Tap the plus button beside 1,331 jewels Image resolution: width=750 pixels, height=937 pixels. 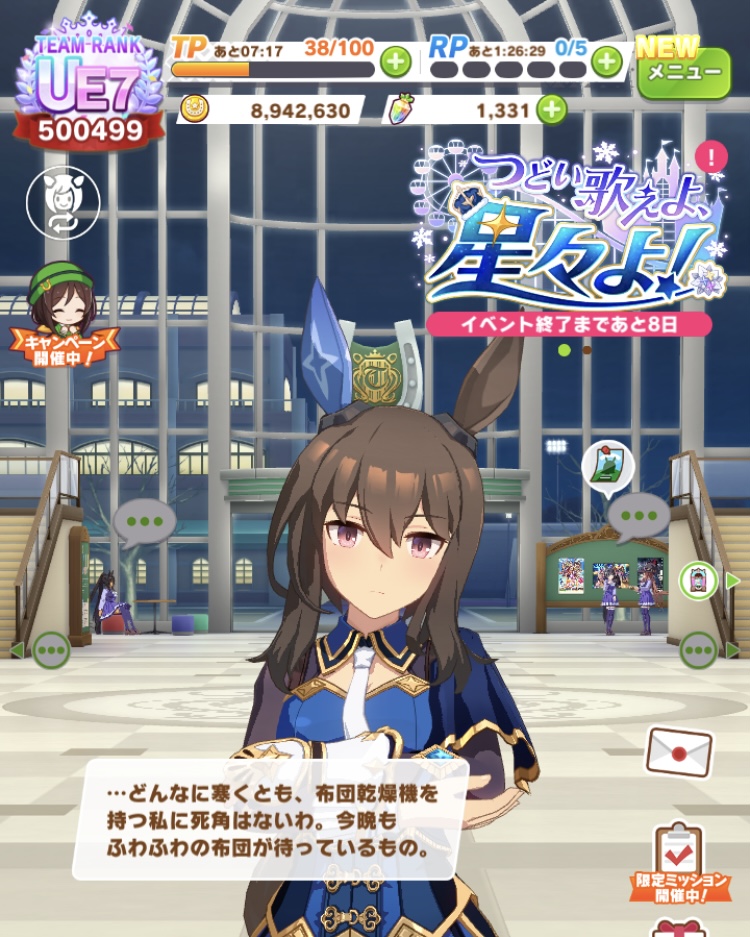(x=551, y=109)
